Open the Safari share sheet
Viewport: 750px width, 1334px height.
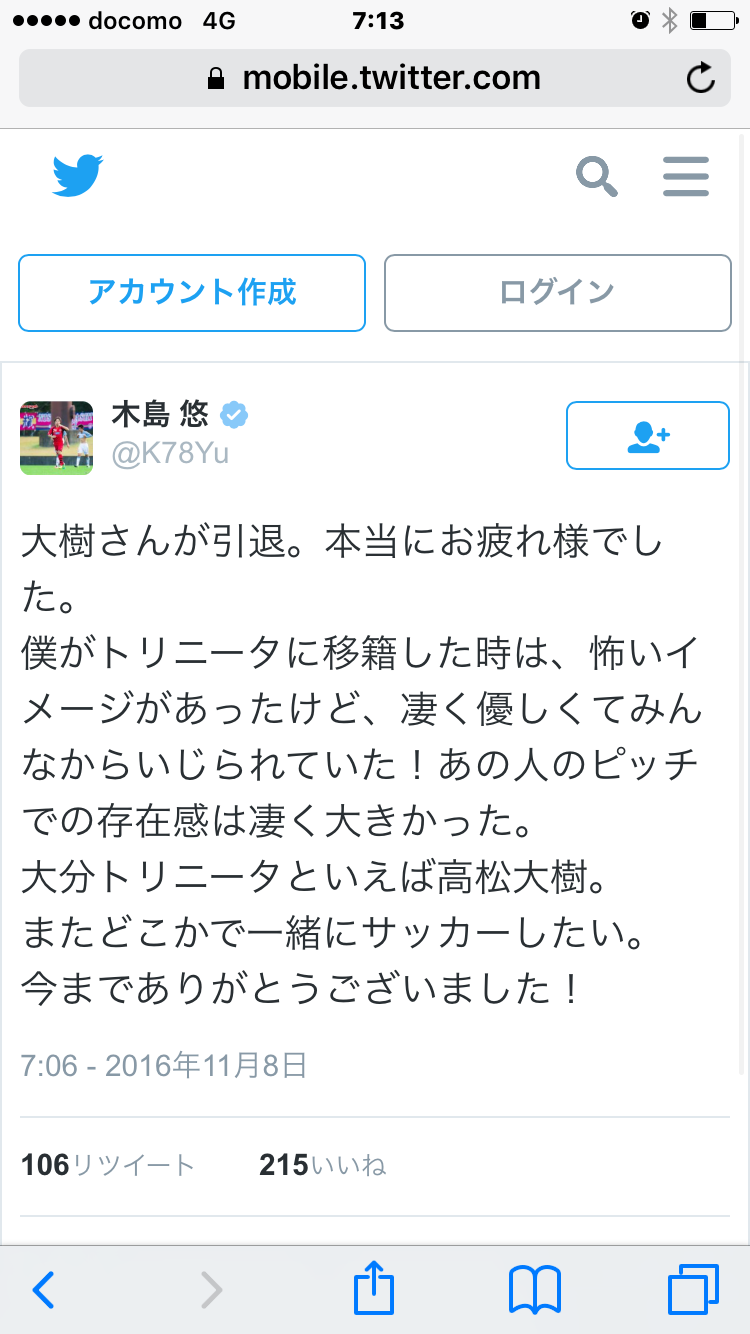click(374, 1288)
